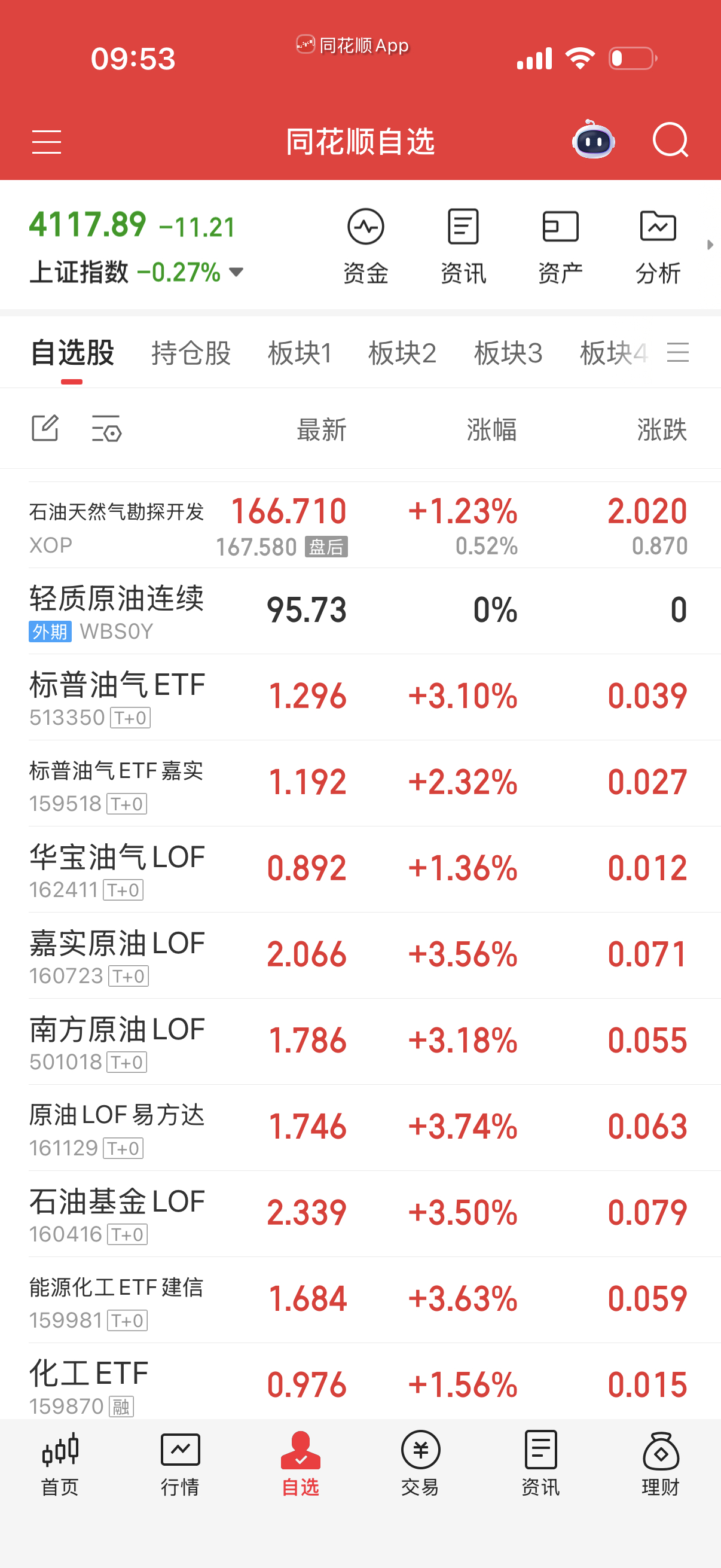Switch to the 持仓股 tab
The image size is (721, 1568).
[x=191, y=353]
